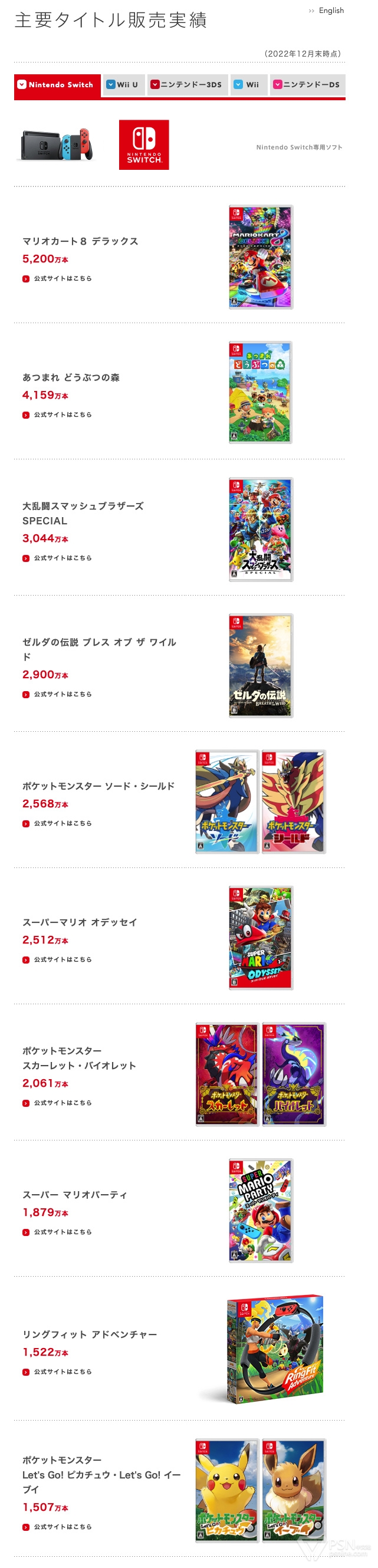Open the official site link for マリオカート8 デラックス

(x=62, y=278)
